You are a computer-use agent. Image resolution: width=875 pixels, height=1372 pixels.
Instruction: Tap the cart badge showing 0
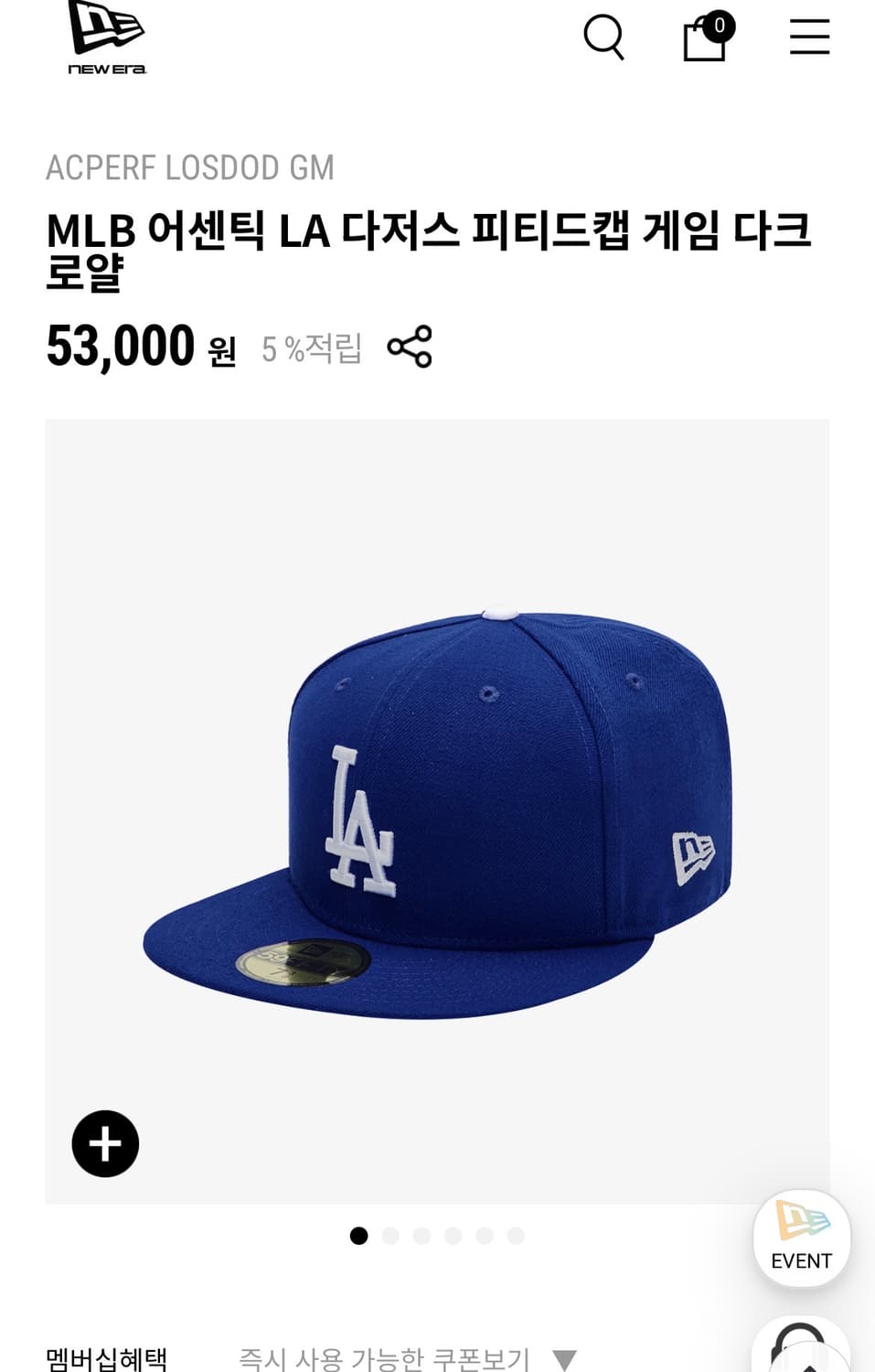(x=720, y=26)
